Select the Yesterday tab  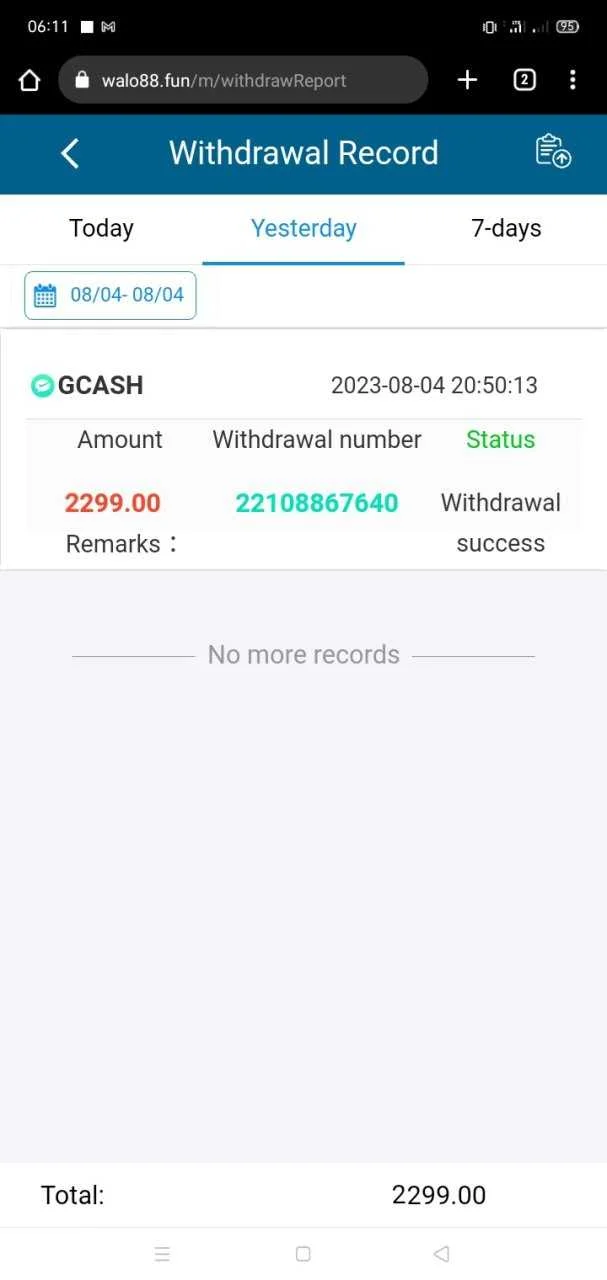point(303,228)
